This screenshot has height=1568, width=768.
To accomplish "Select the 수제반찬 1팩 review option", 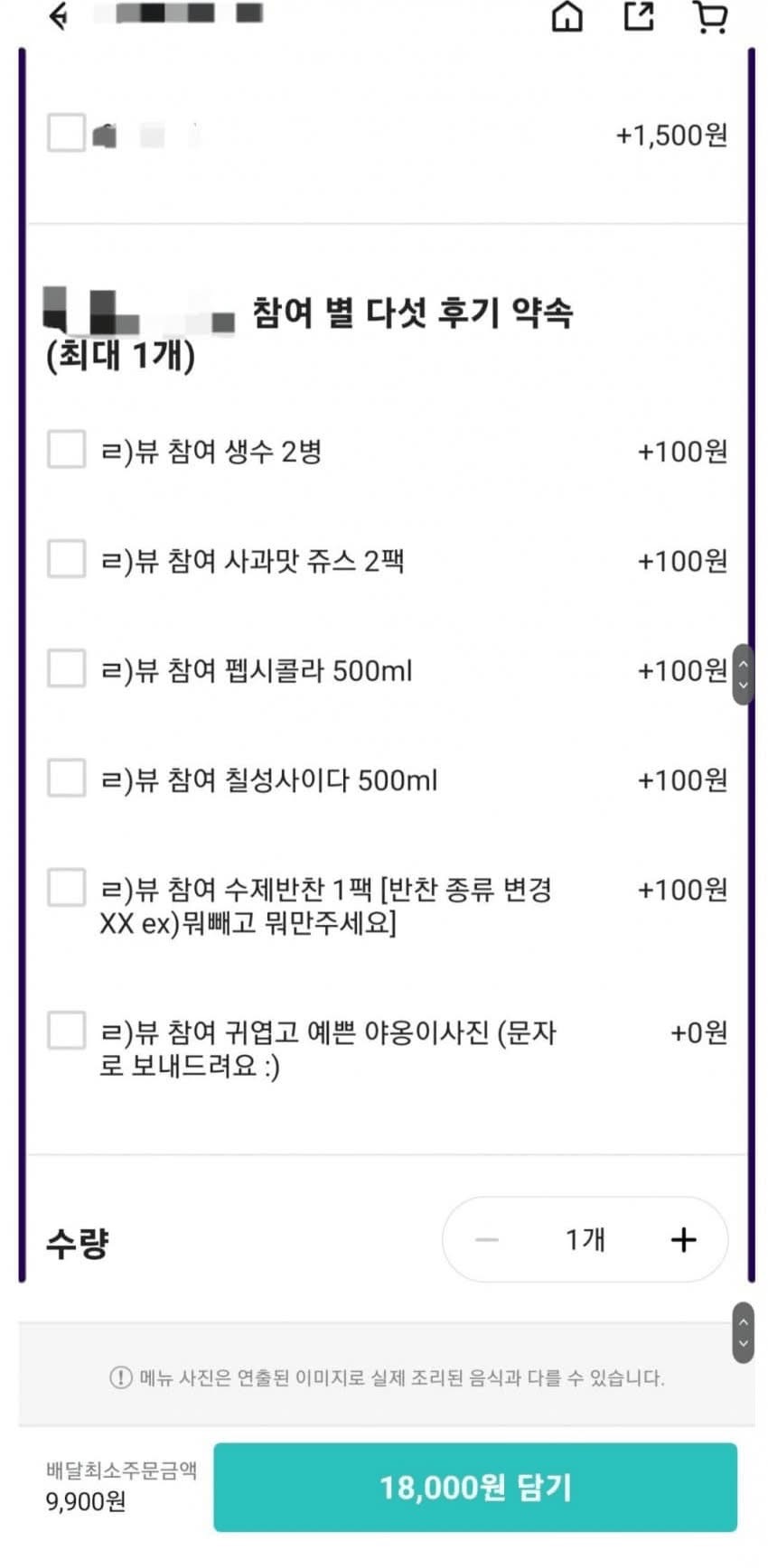I will [65, 888].
